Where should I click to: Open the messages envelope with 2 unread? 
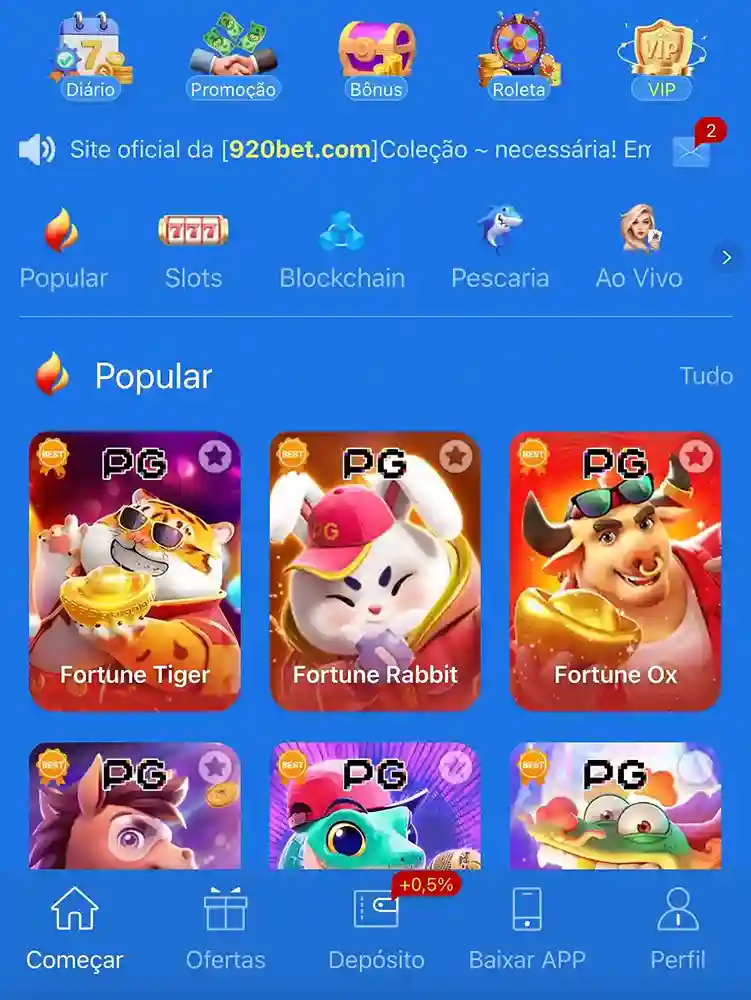(692, 151)
